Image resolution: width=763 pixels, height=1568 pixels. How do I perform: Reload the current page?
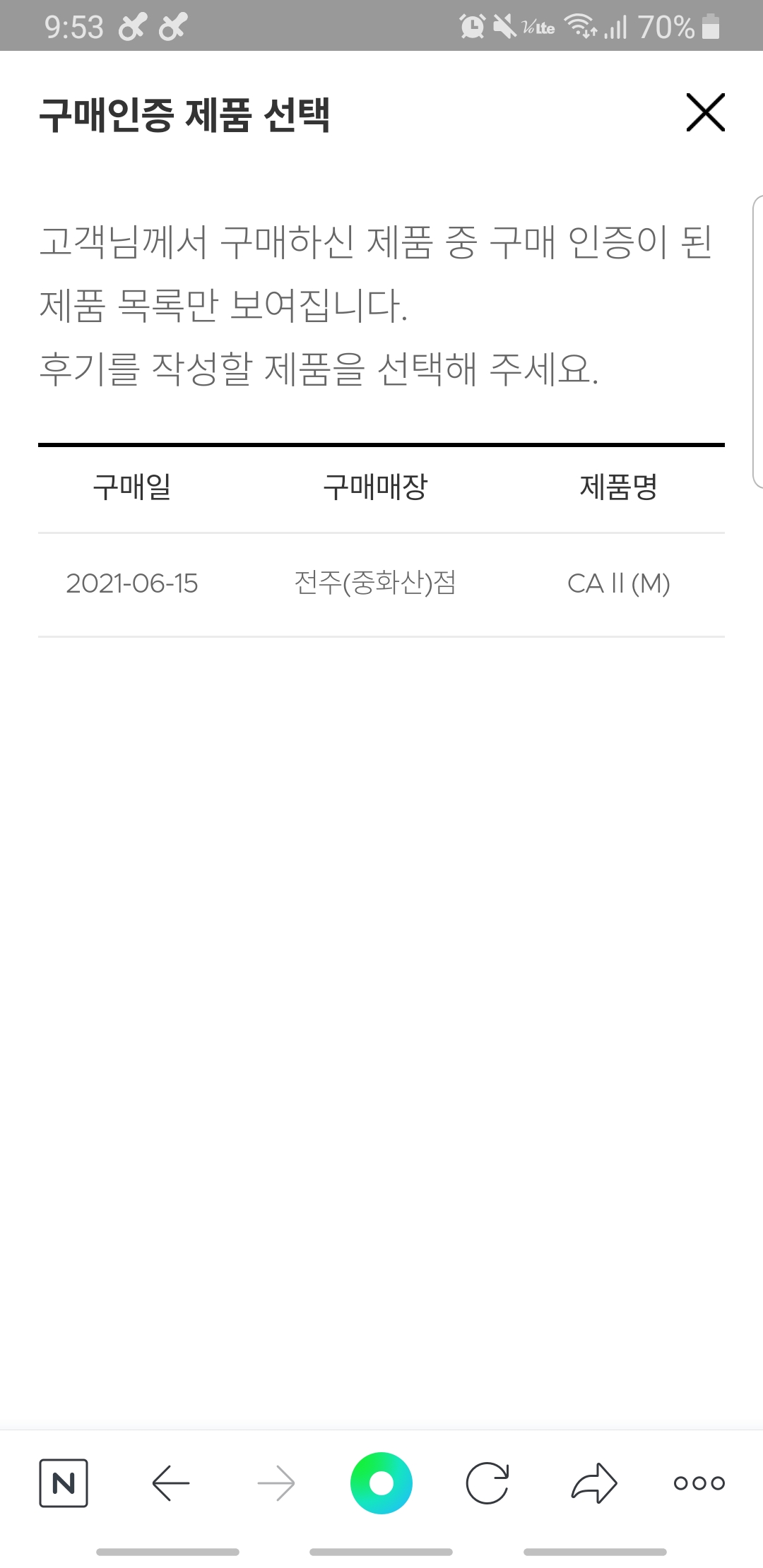click(487, 1483)
